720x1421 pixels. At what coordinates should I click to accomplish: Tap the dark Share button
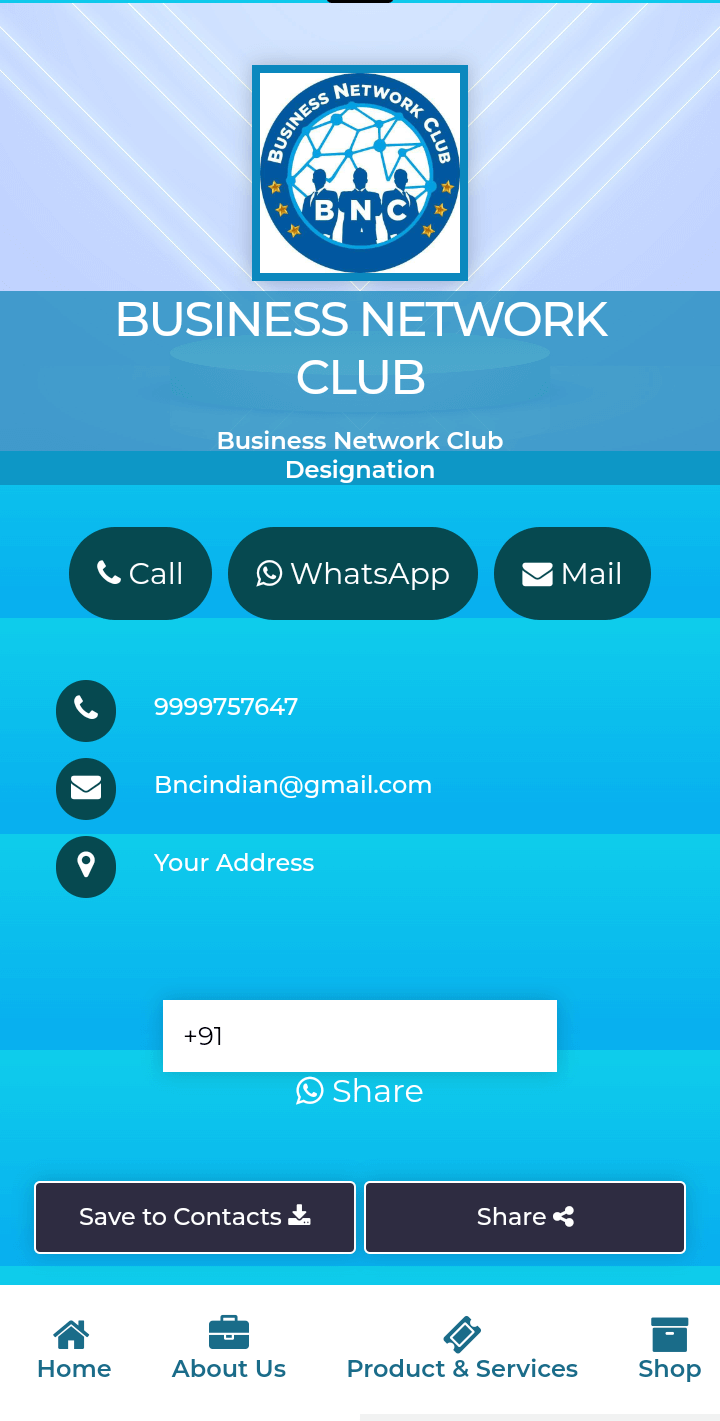(525, 1217)
